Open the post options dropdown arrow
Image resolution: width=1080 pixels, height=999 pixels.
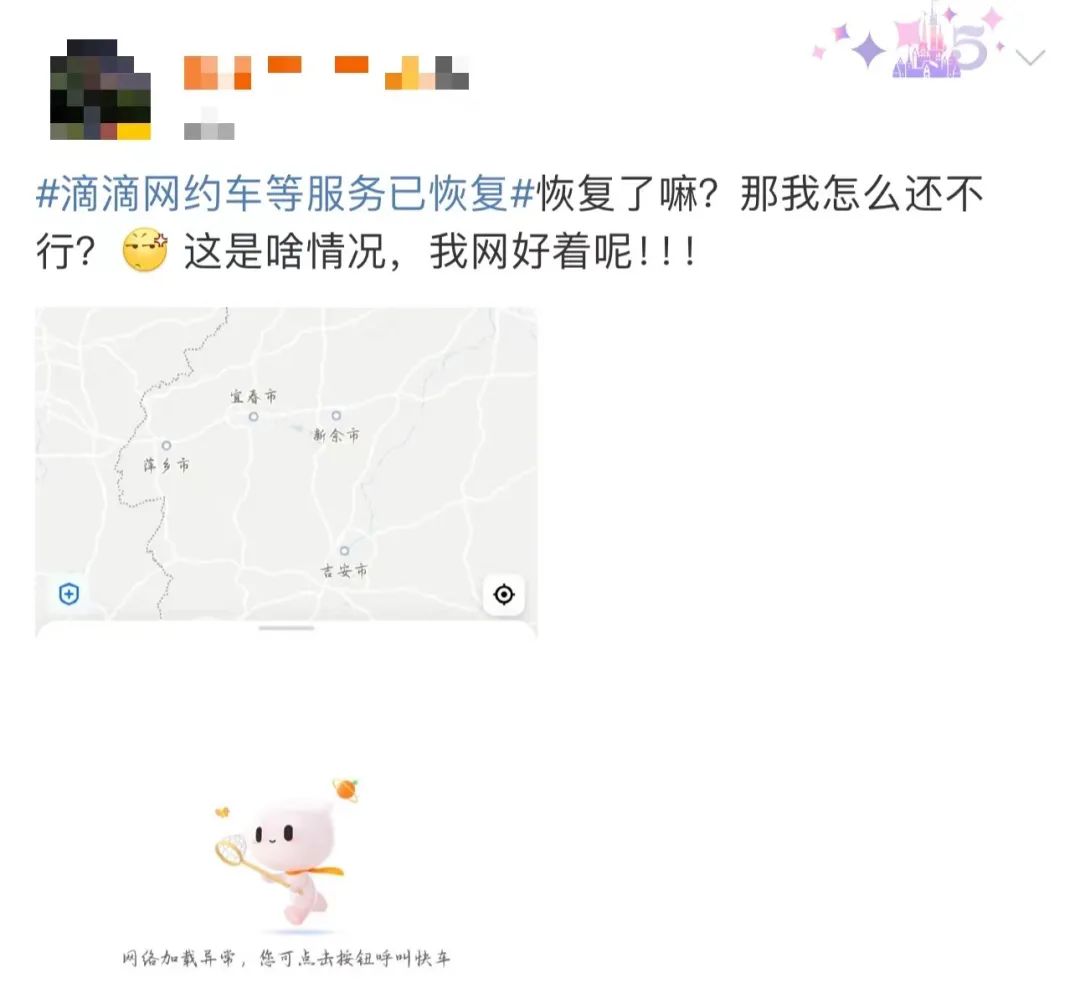(1030, 58)
